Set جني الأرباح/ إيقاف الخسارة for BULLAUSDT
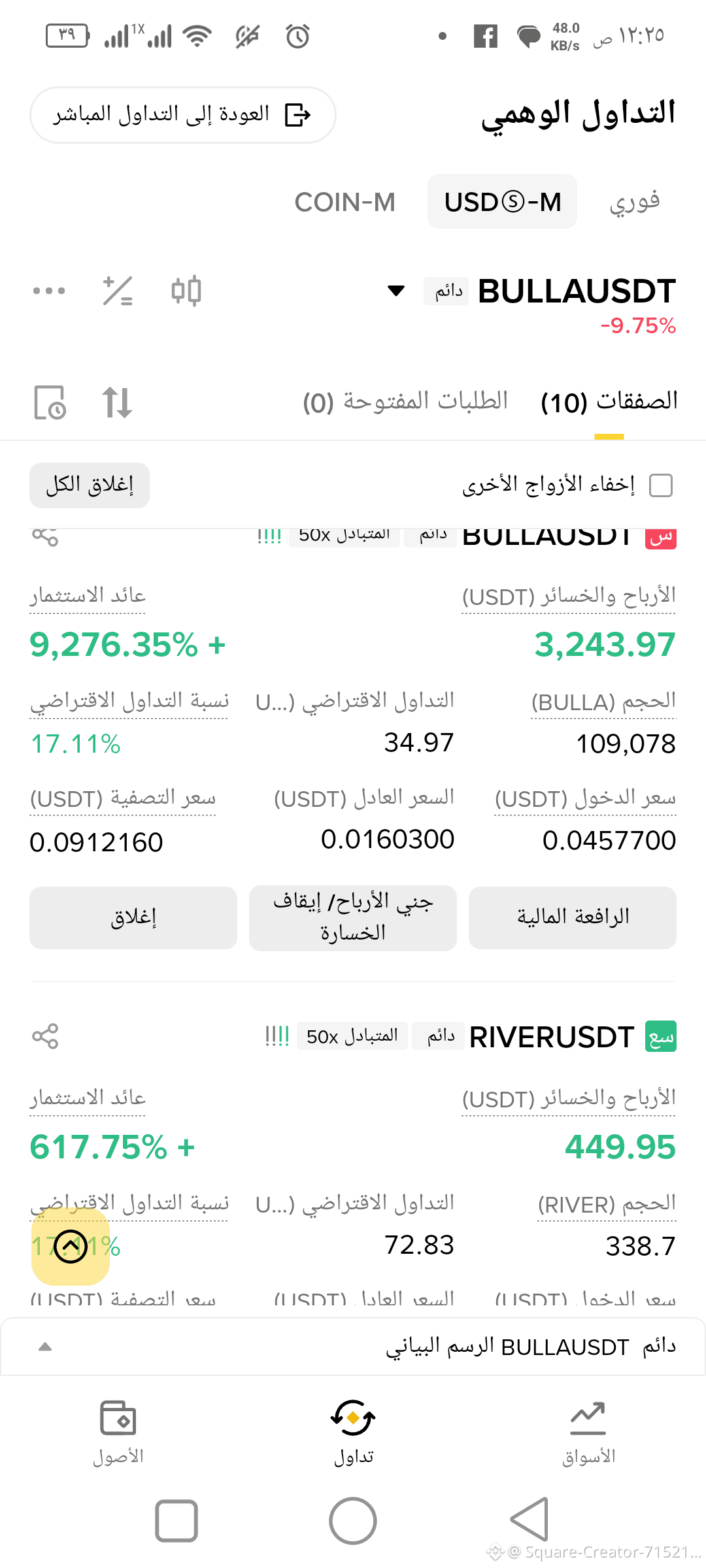Screen dimensions: 706x1568 353,917
